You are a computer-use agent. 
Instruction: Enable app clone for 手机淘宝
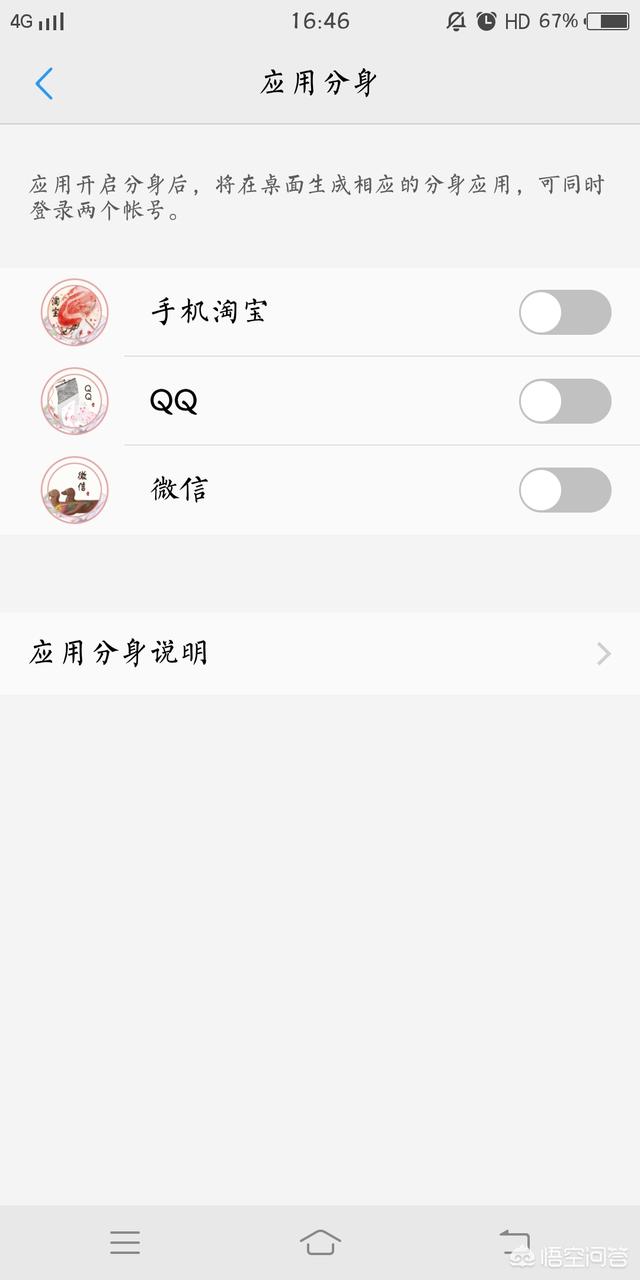click(x=564, y=312)
